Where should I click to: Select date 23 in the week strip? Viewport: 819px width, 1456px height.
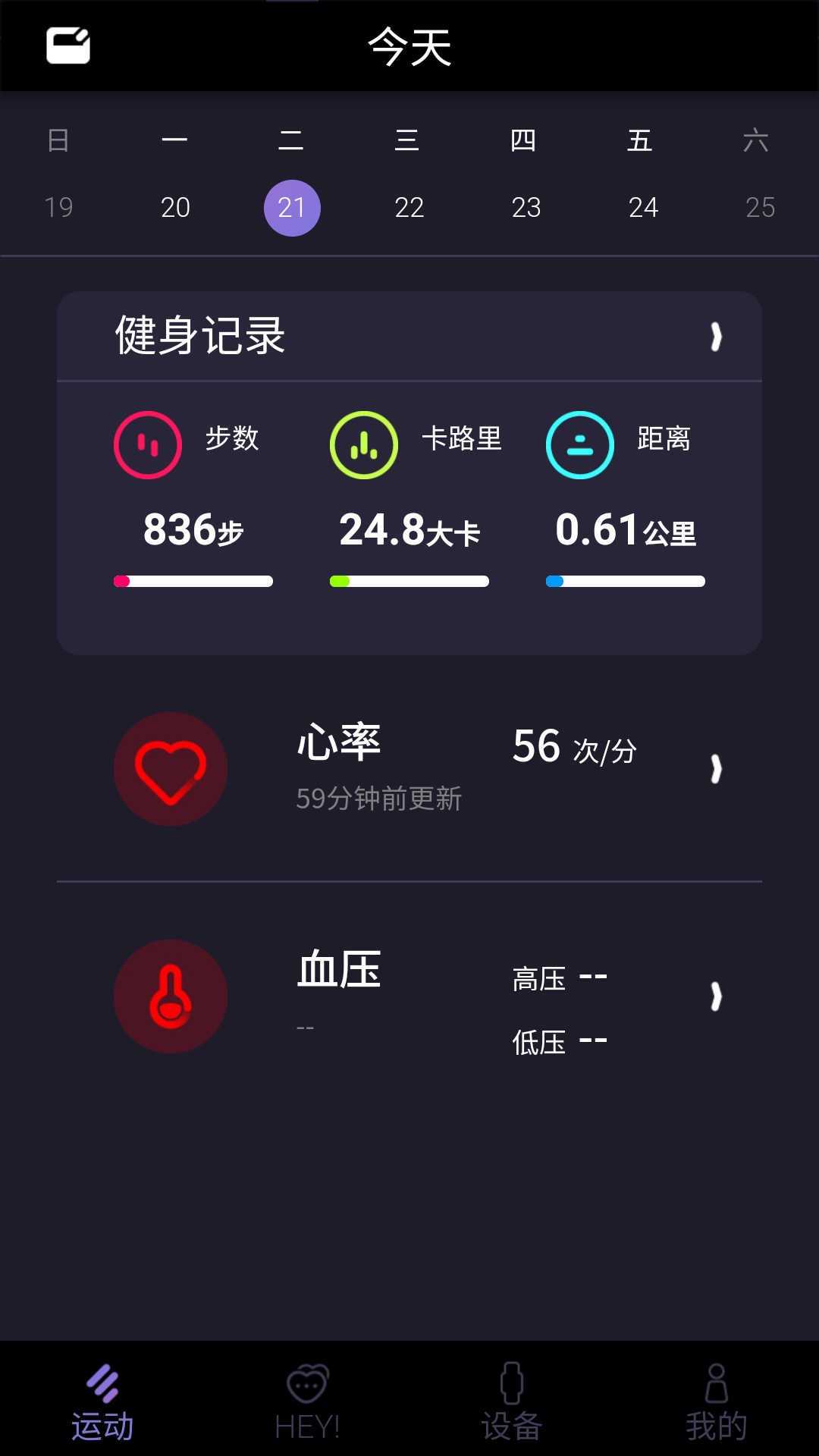tap(526, 208)
